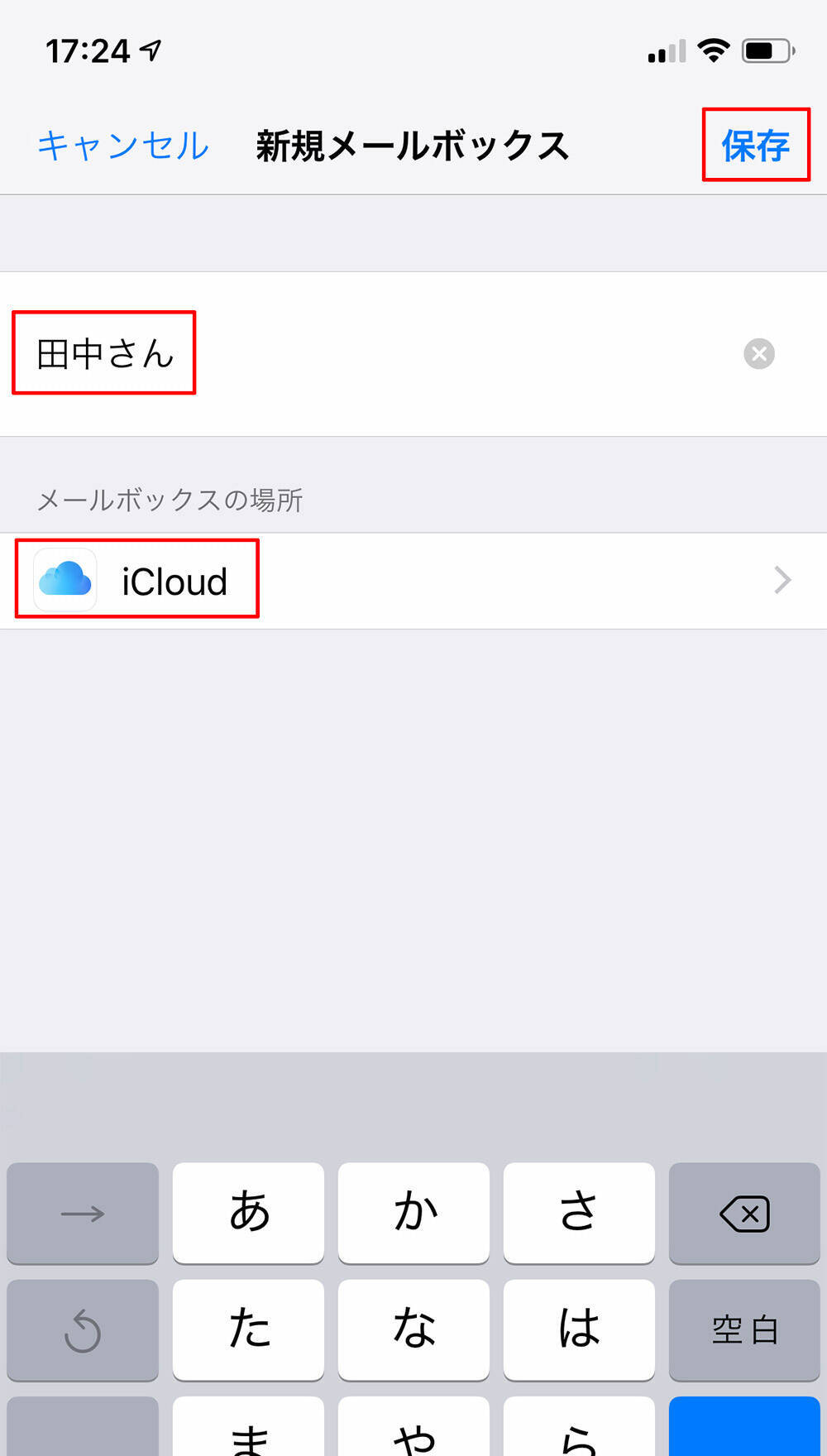Tap the 空白 space key
The height and width of the screenshot is (1456, 827).
click(x=744, y=1329)
